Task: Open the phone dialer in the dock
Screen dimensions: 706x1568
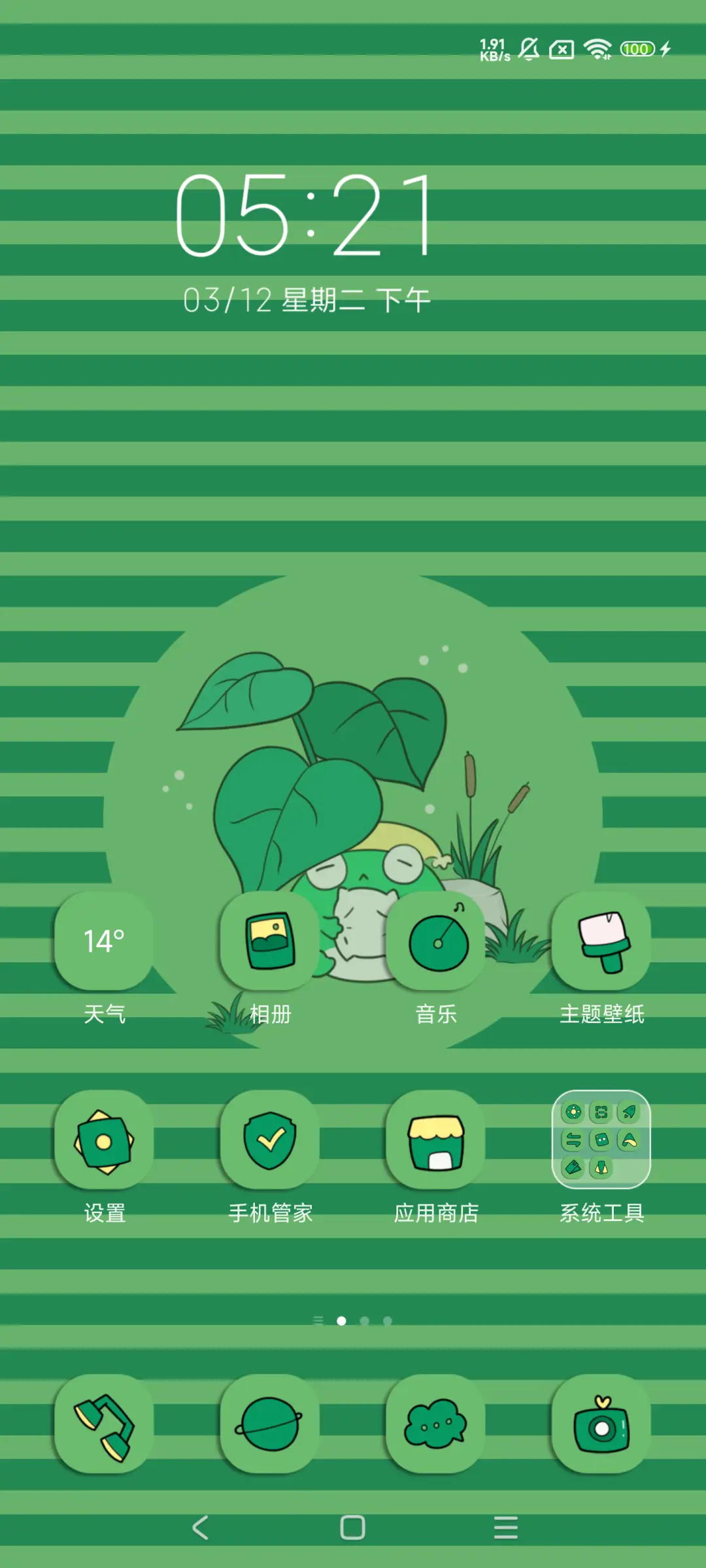Action: [104, 1424]
